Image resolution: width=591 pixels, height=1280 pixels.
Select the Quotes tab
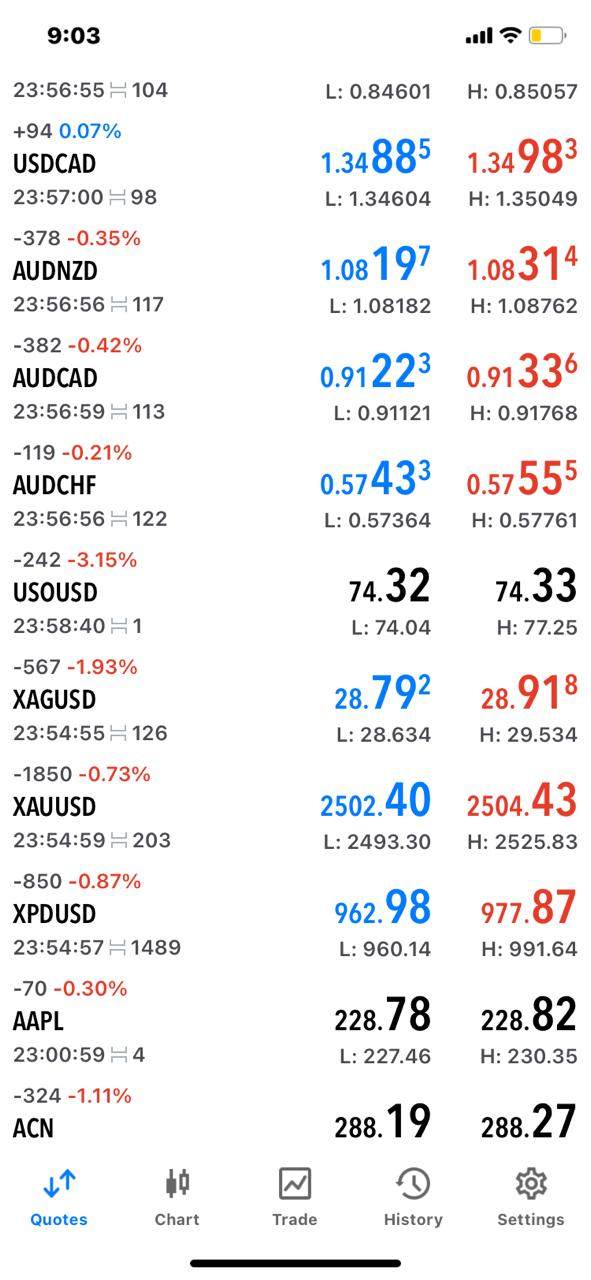(59, 1198)
